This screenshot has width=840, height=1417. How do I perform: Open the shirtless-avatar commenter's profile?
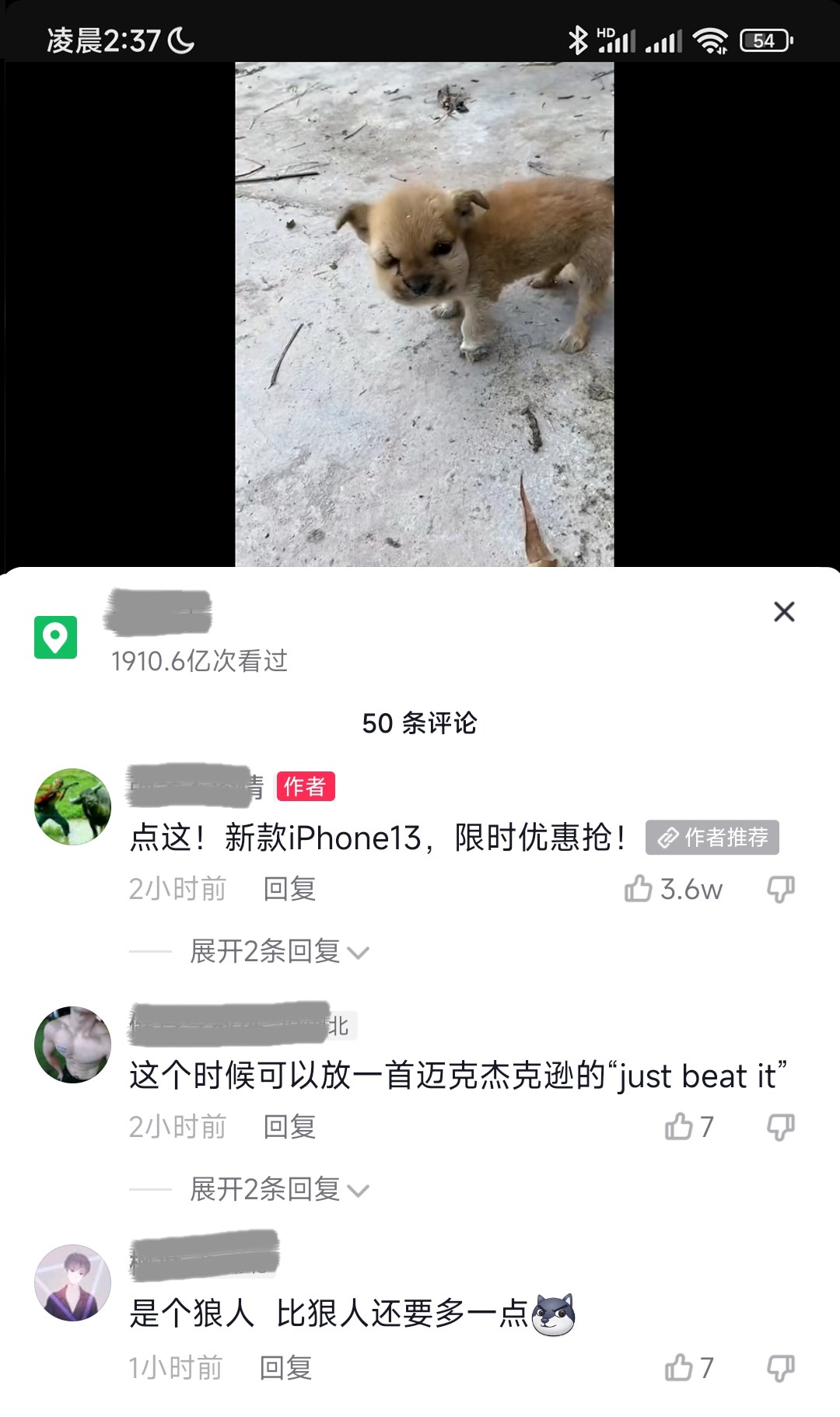73,1044
